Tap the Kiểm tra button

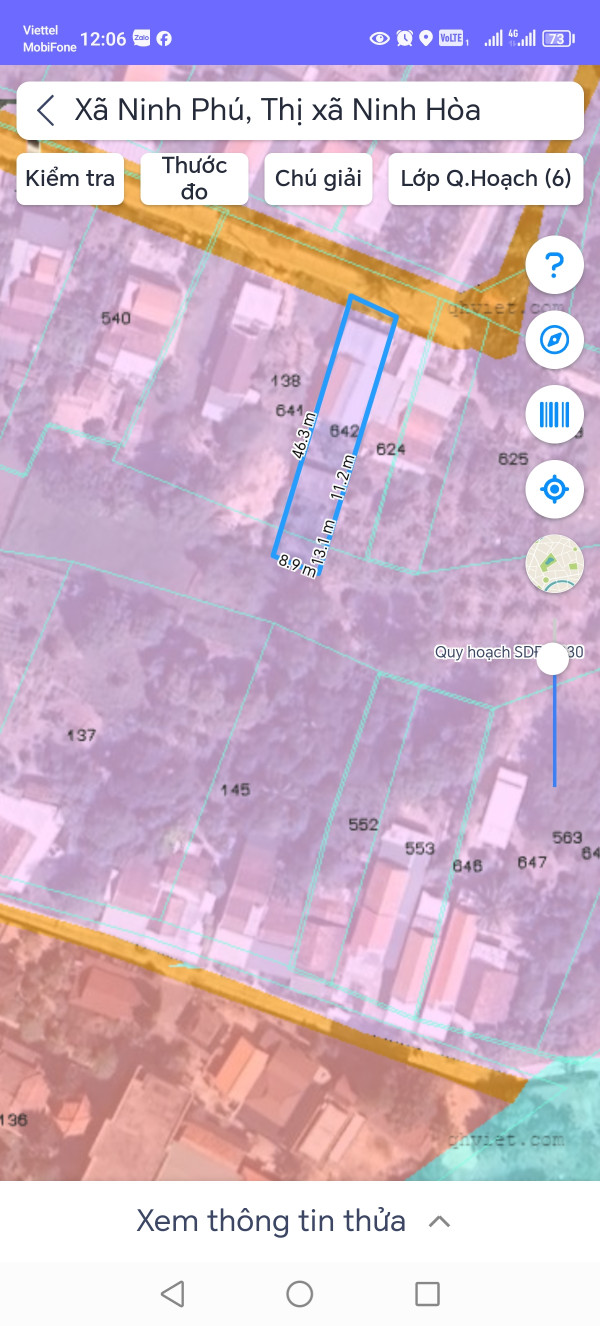[x=70, y=179]
